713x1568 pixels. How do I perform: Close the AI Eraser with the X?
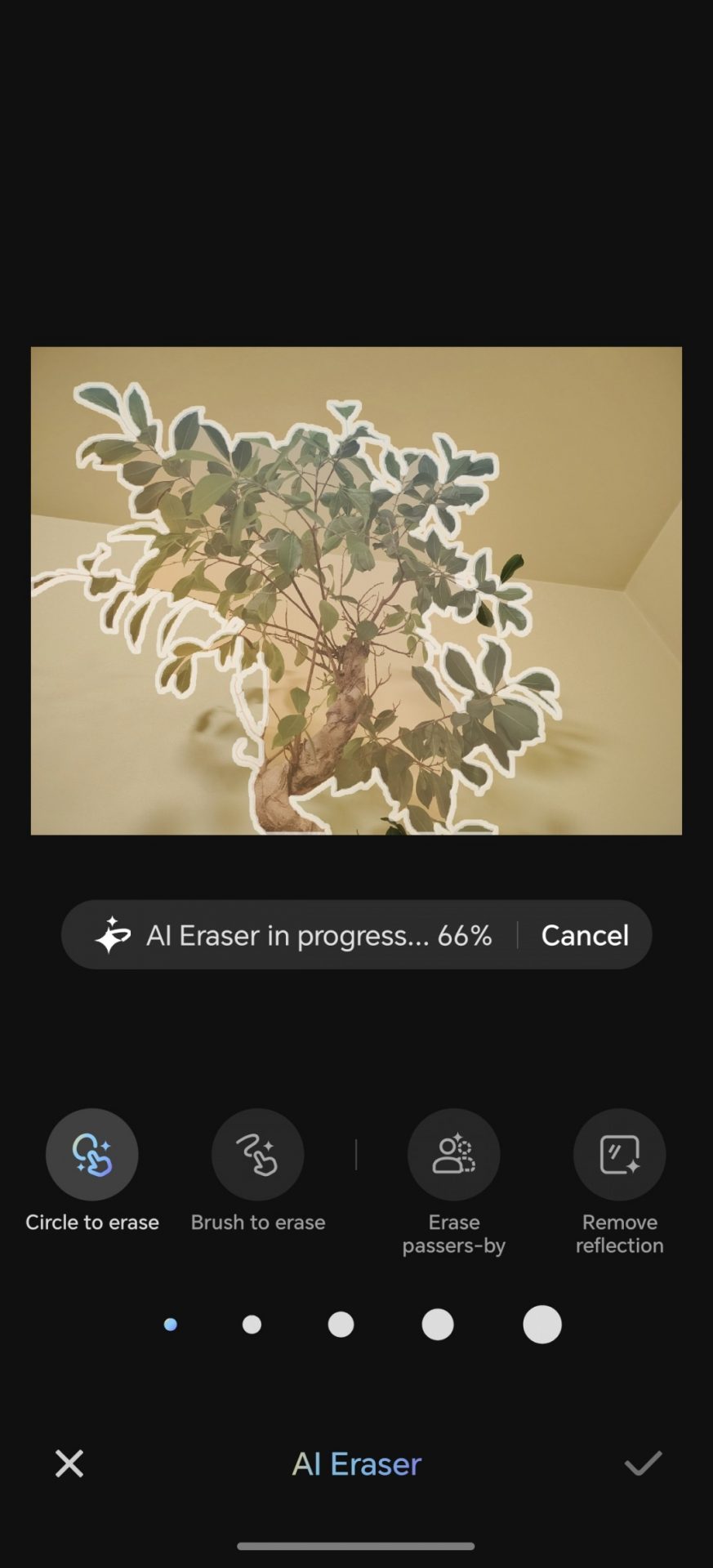coord(69,1463)
